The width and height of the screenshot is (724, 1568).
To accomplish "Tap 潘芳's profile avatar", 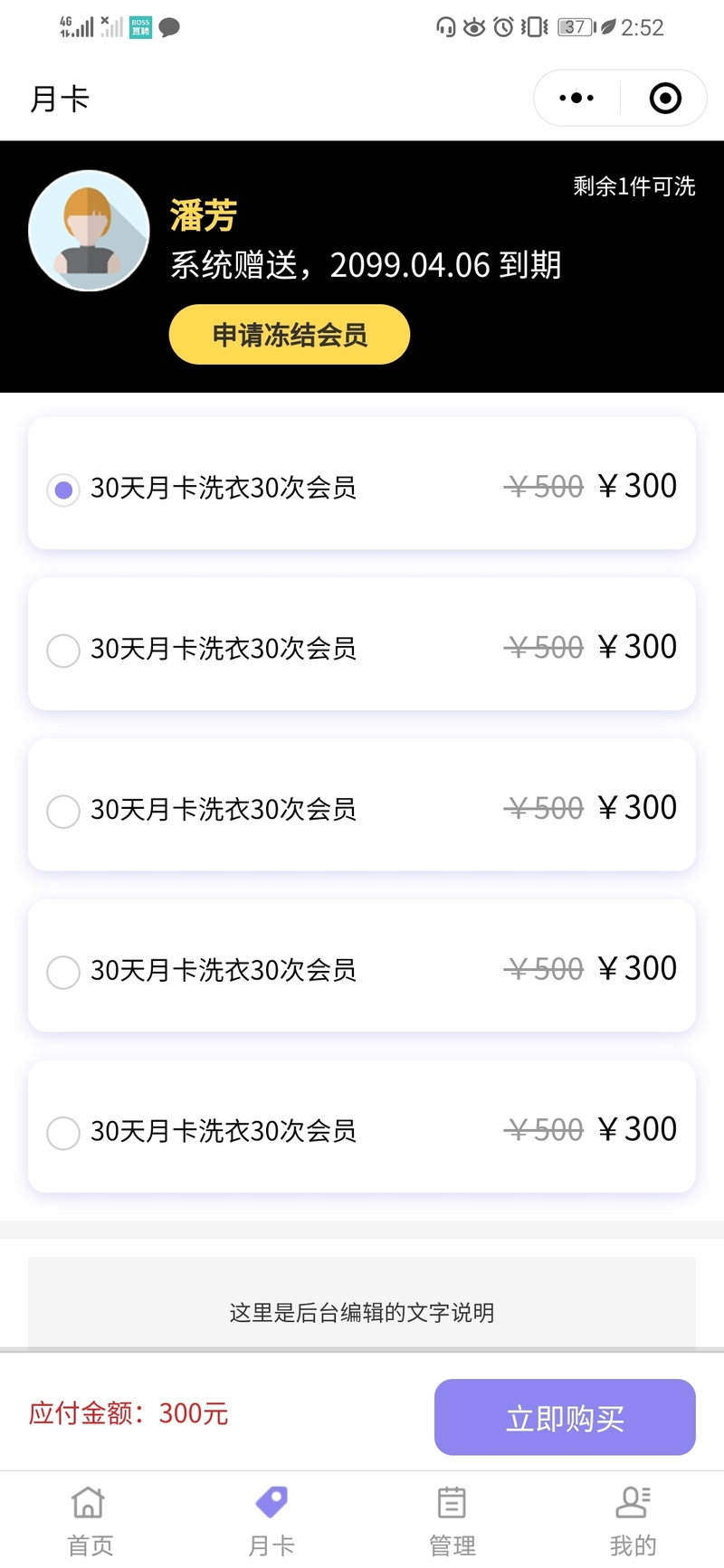I will (x=89, y=231).
